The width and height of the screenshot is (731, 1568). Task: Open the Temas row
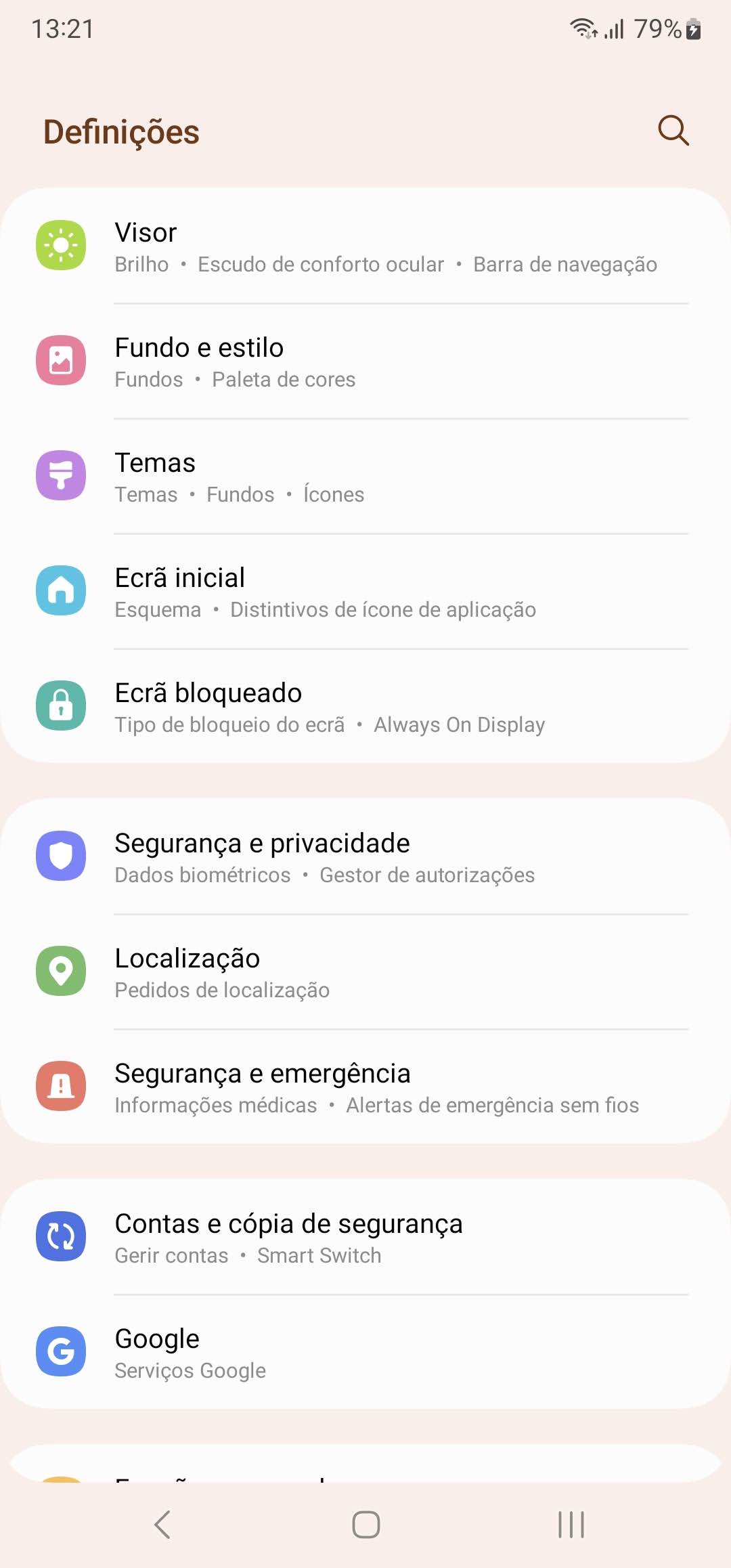point(365,477)
